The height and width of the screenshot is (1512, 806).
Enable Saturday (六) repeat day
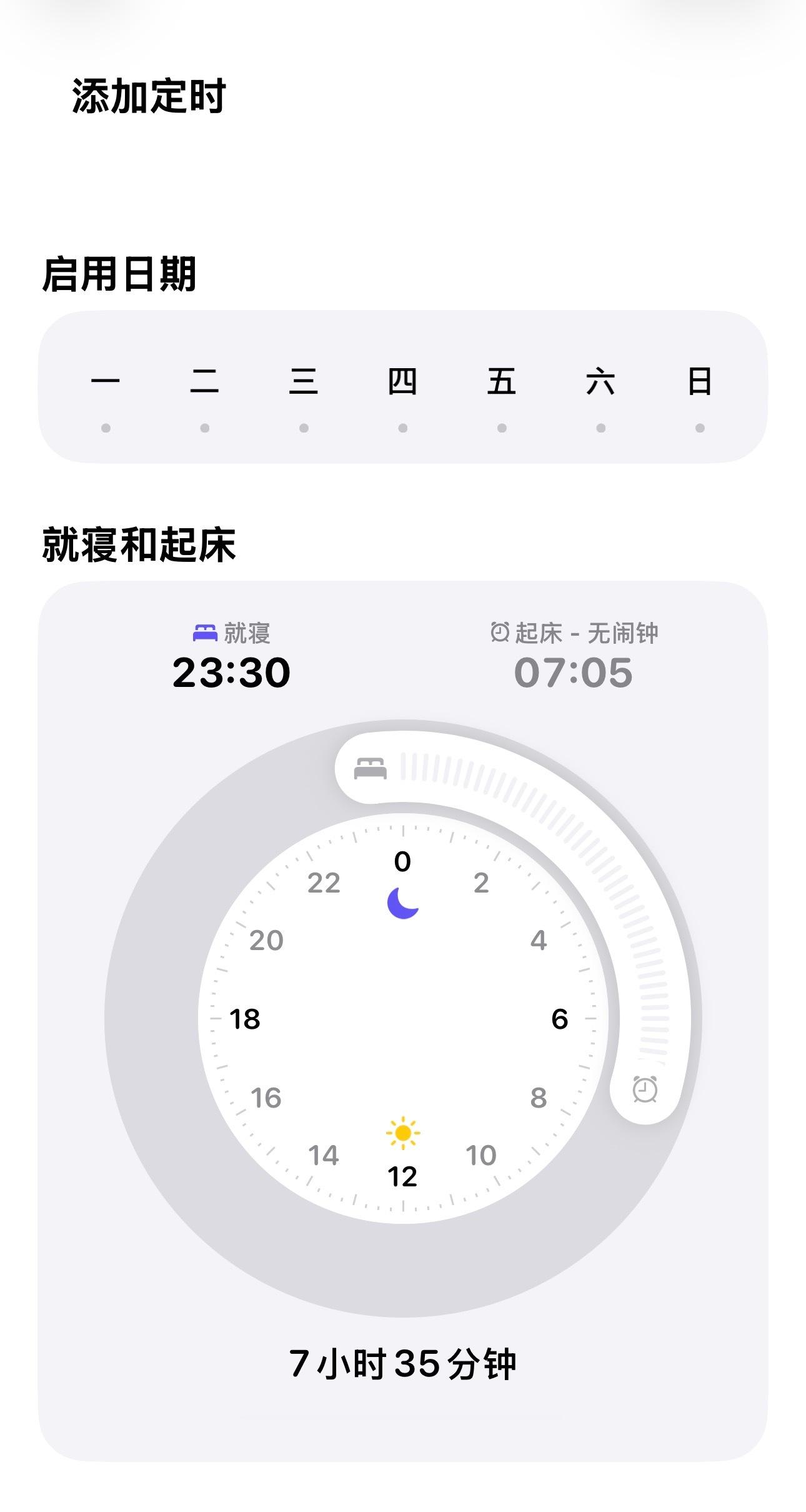pyautogui.click(x=599, y=383)
